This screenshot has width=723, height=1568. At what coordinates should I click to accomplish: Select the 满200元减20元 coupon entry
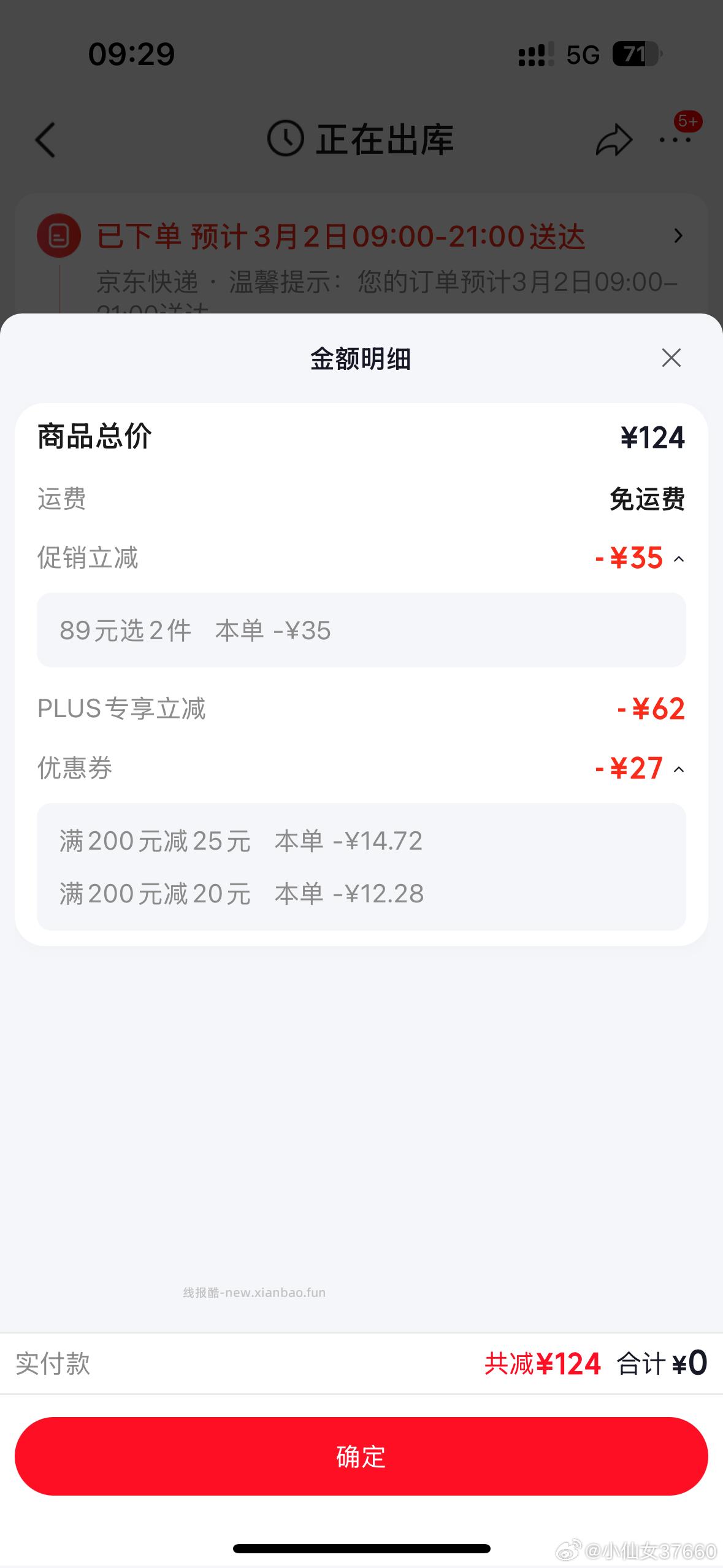(240, 893)
